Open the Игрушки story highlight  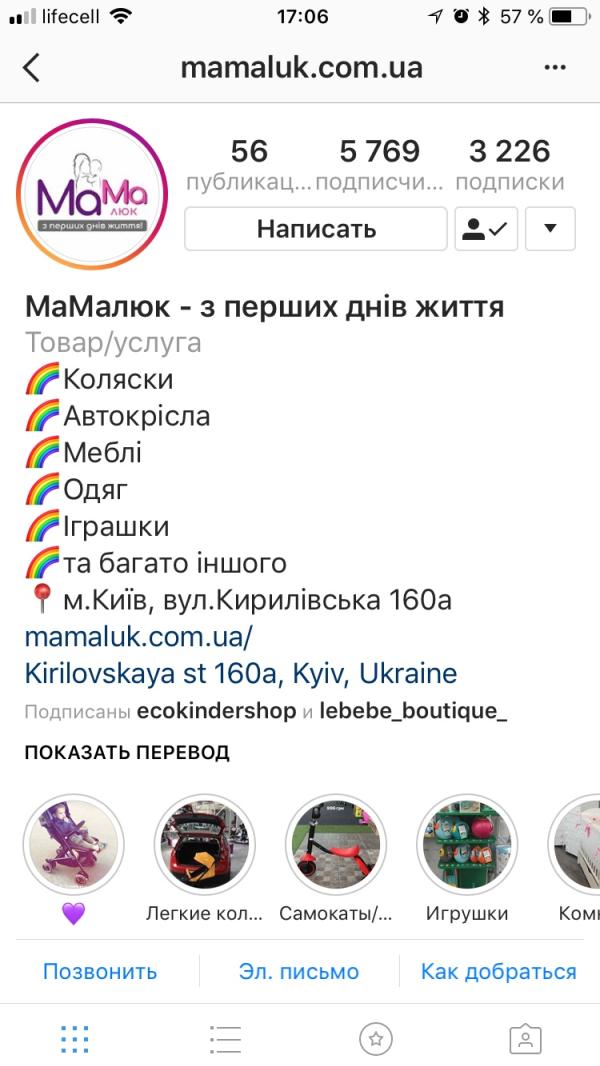pyautogui.click(x=467, y=845)
